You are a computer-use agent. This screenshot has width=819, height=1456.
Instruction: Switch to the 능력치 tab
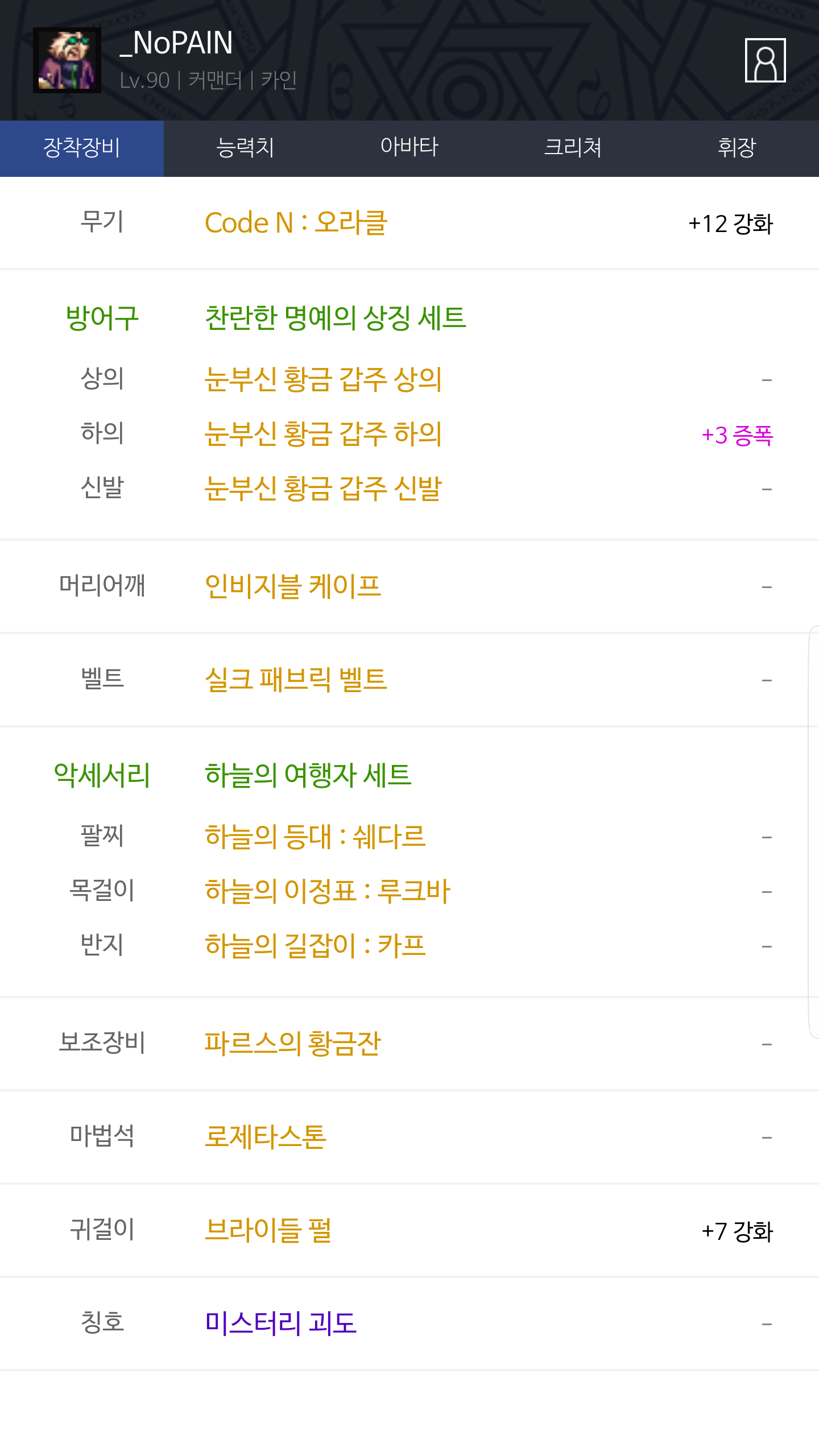(x=245, y=148)
